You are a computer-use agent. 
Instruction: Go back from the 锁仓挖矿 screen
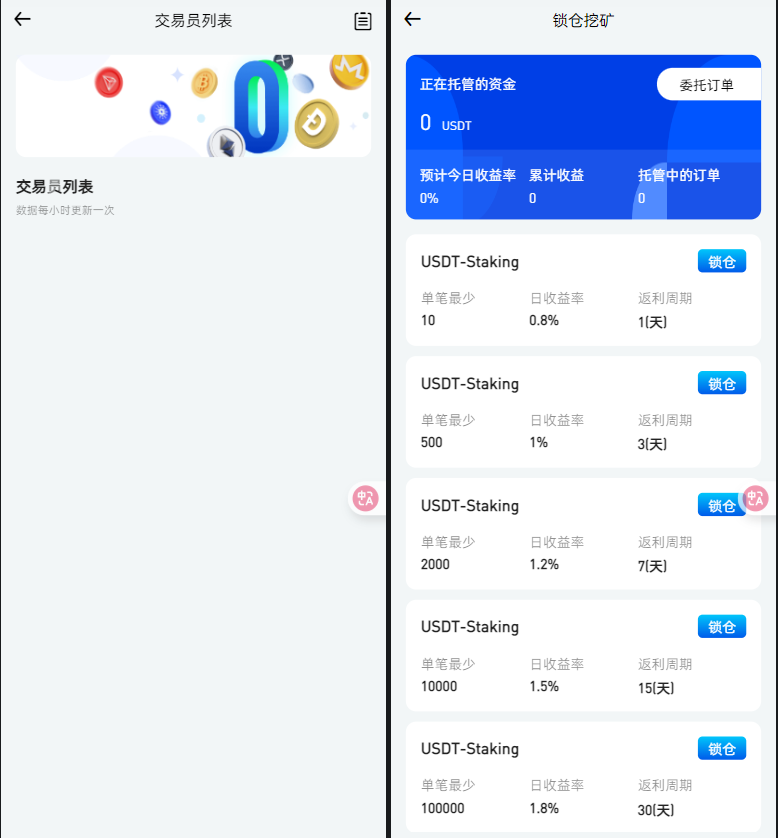(412, 19)
